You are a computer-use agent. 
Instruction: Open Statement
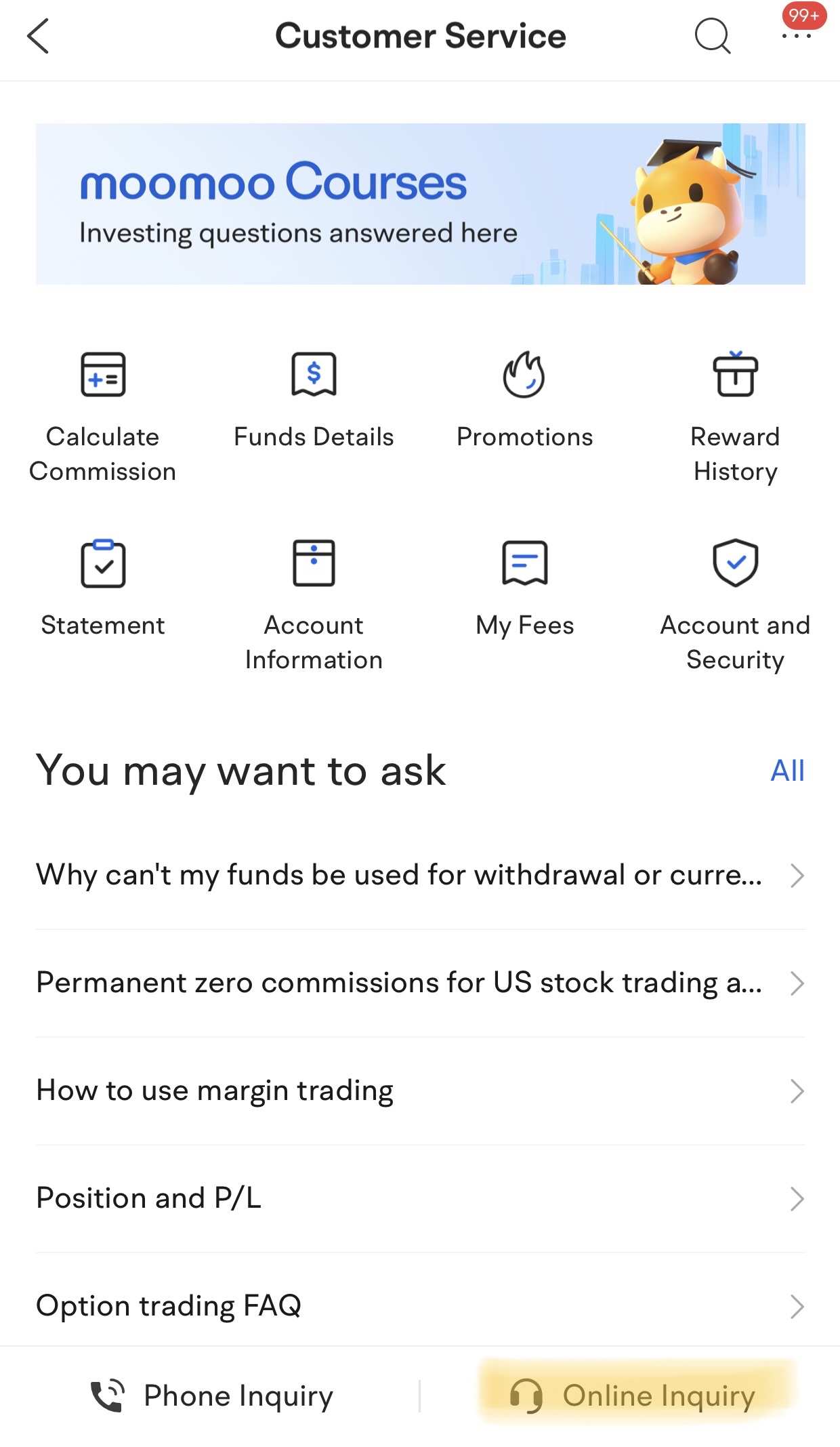coord(103,588)
